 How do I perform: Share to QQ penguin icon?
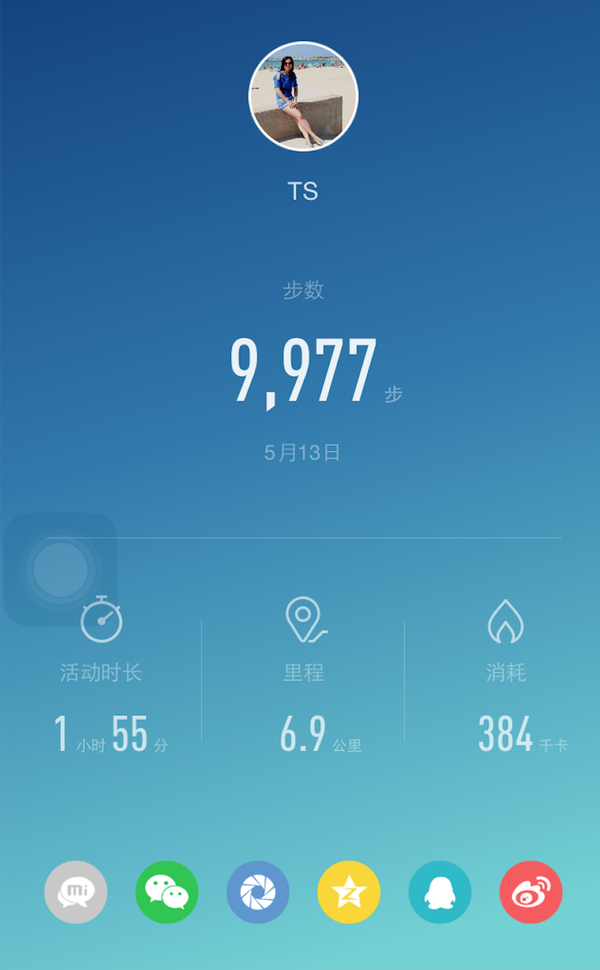pos(440,891)
